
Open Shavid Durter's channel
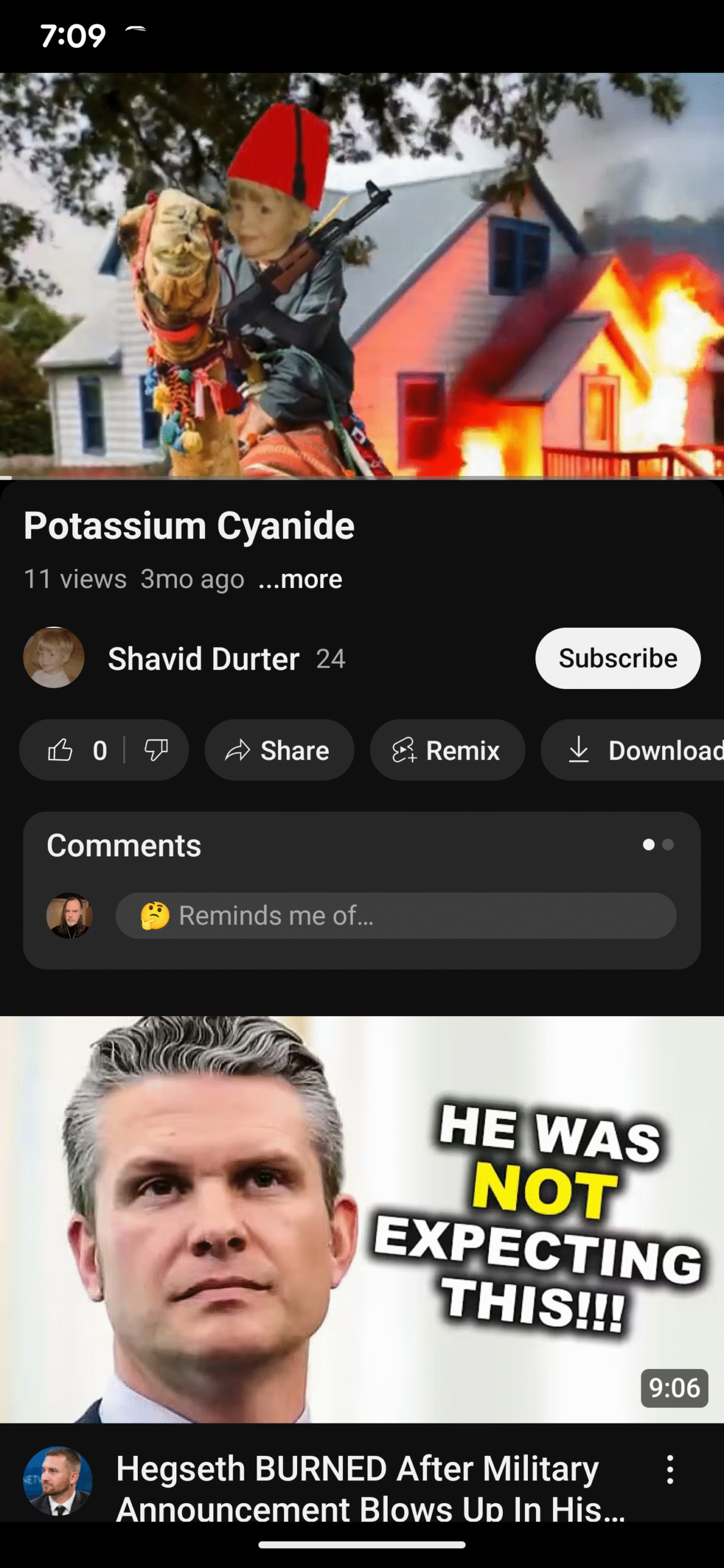[x=202, y=659]
